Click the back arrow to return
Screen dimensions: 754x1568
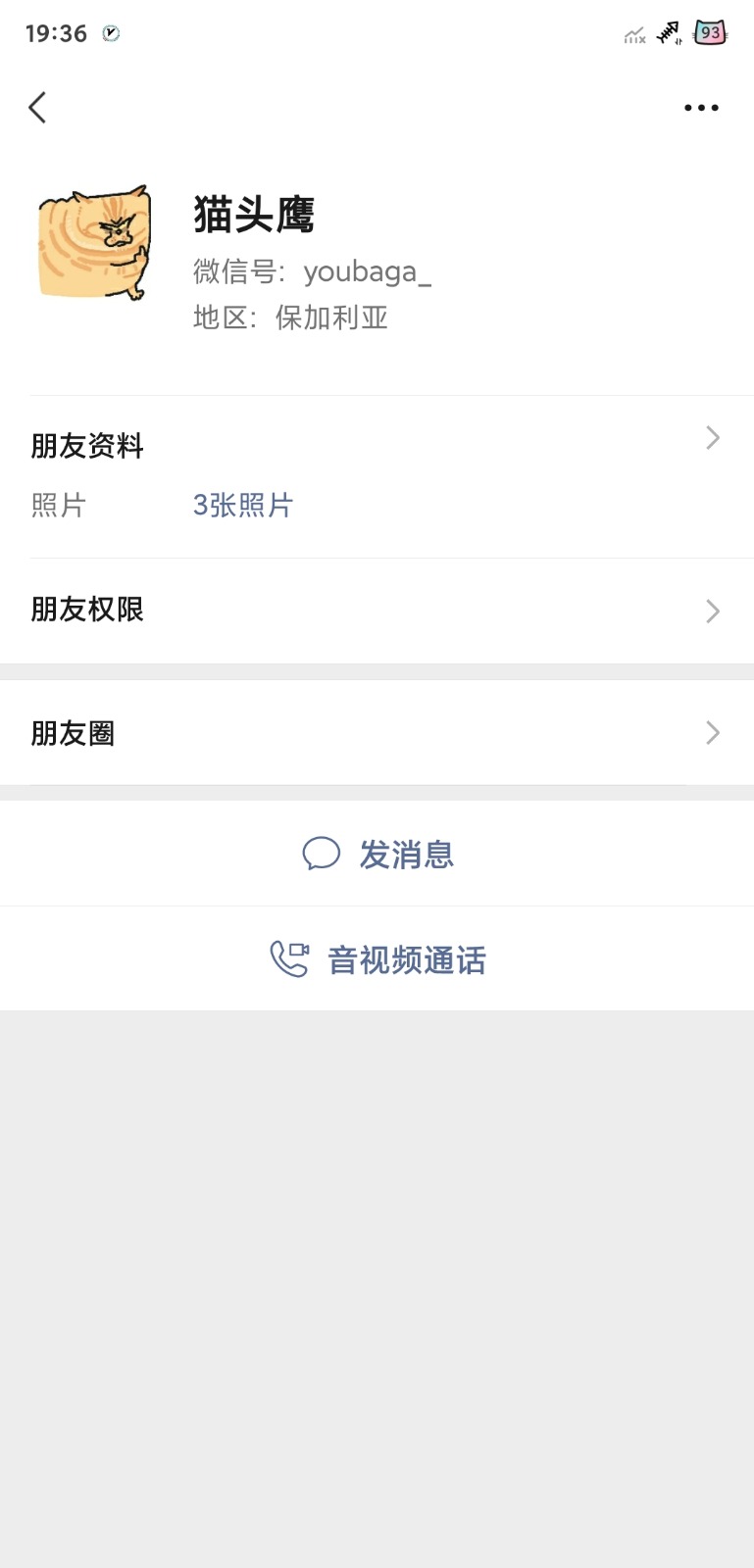[x=37, y=108]
